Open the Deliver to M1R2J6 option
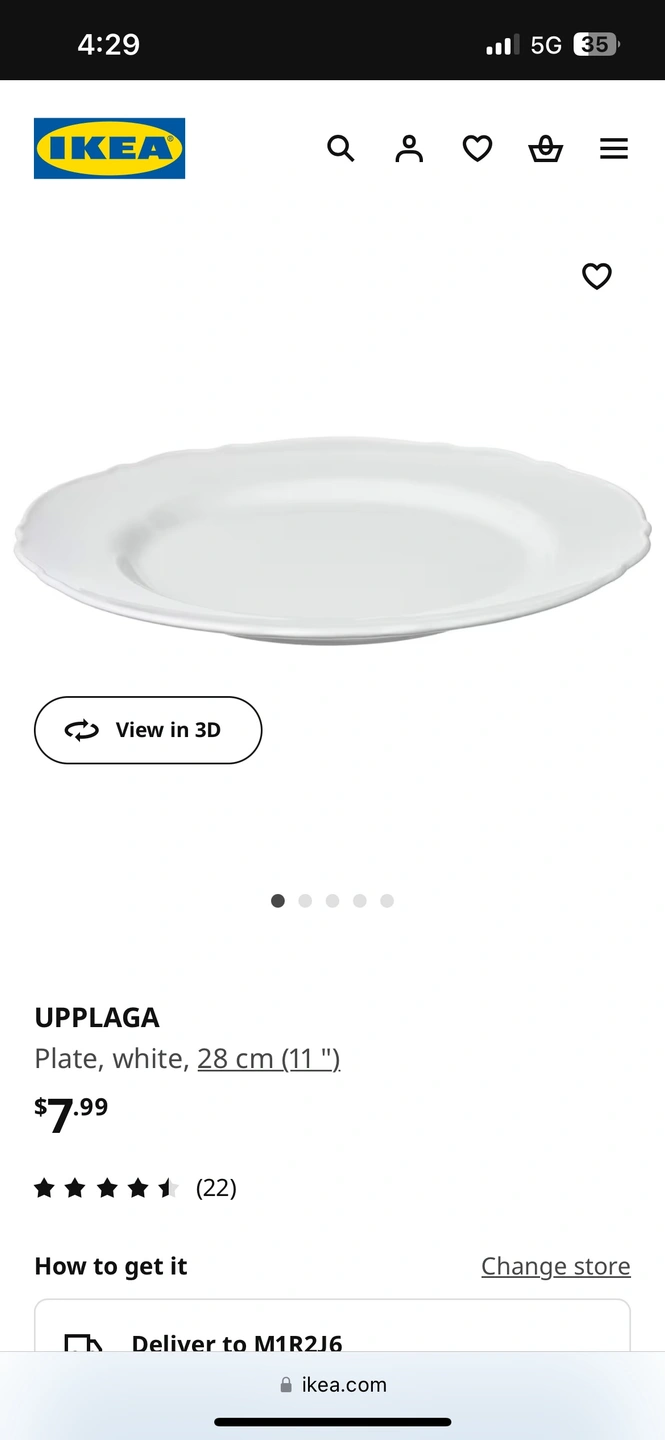The width and height of the screenshot is (665, 1440). [x=236, y=1340]
